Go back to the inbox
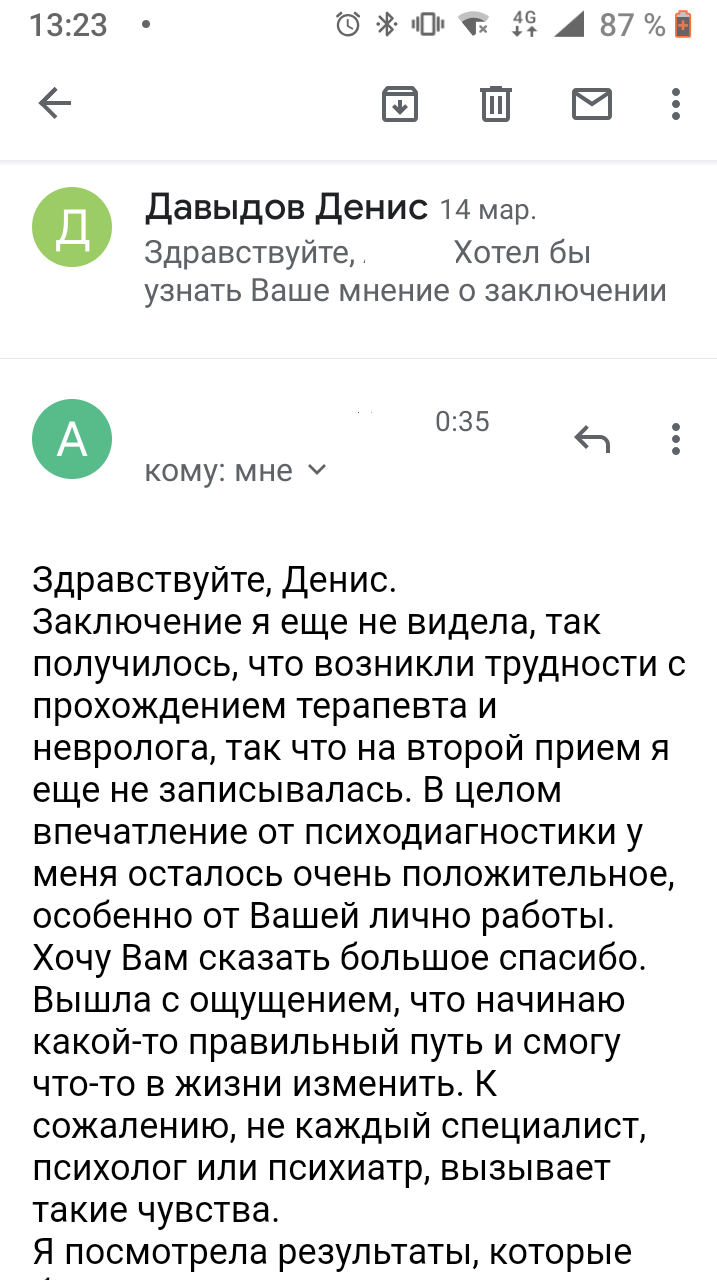 [55, 103]
